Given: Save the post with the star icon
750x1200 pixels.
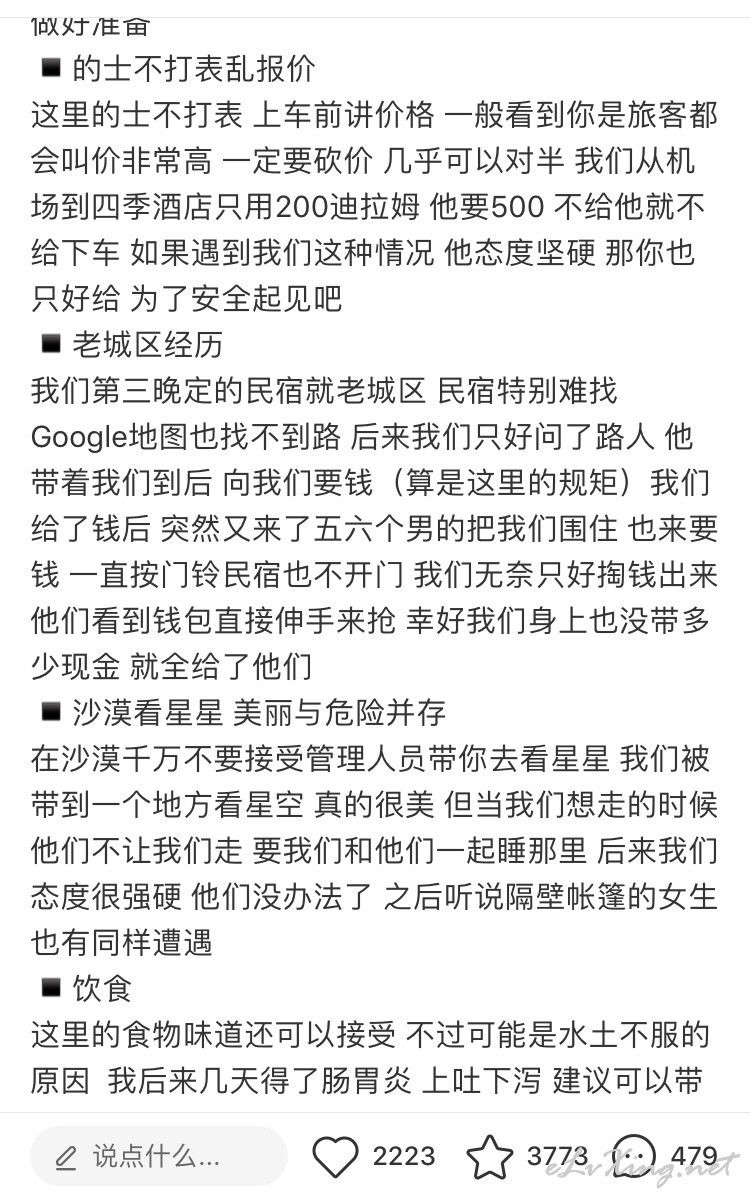Looking at the screenshot, I should pos(491,1157).
